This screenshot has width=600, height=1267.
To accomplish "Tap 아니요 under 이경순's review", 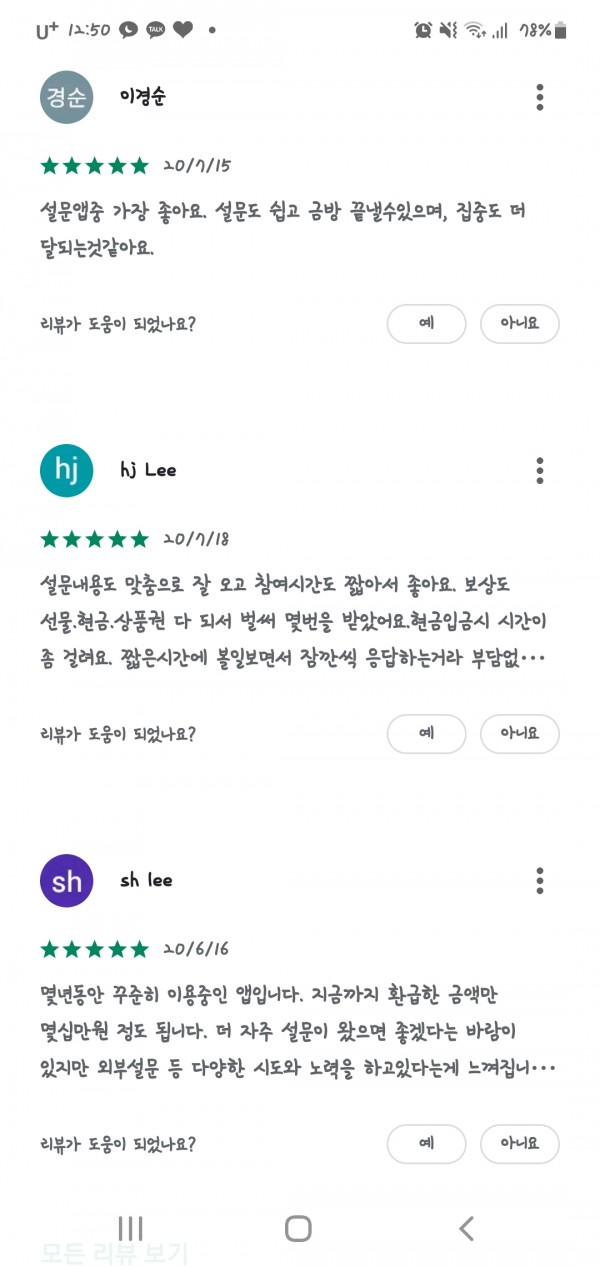I will pyautogui.click(x=519, y=324).
